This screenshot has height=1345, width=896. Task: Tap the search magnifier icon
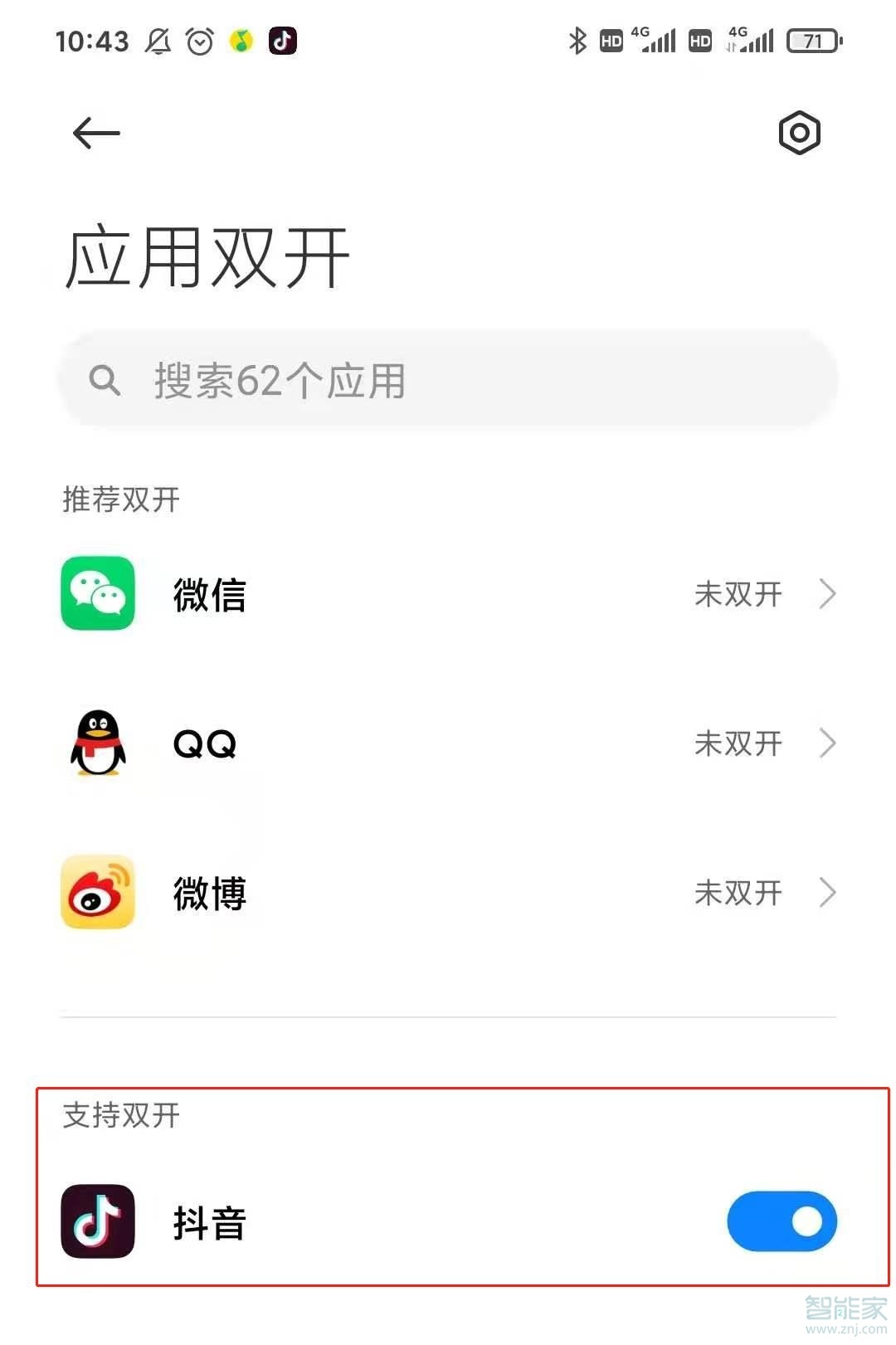pos(105,381)
